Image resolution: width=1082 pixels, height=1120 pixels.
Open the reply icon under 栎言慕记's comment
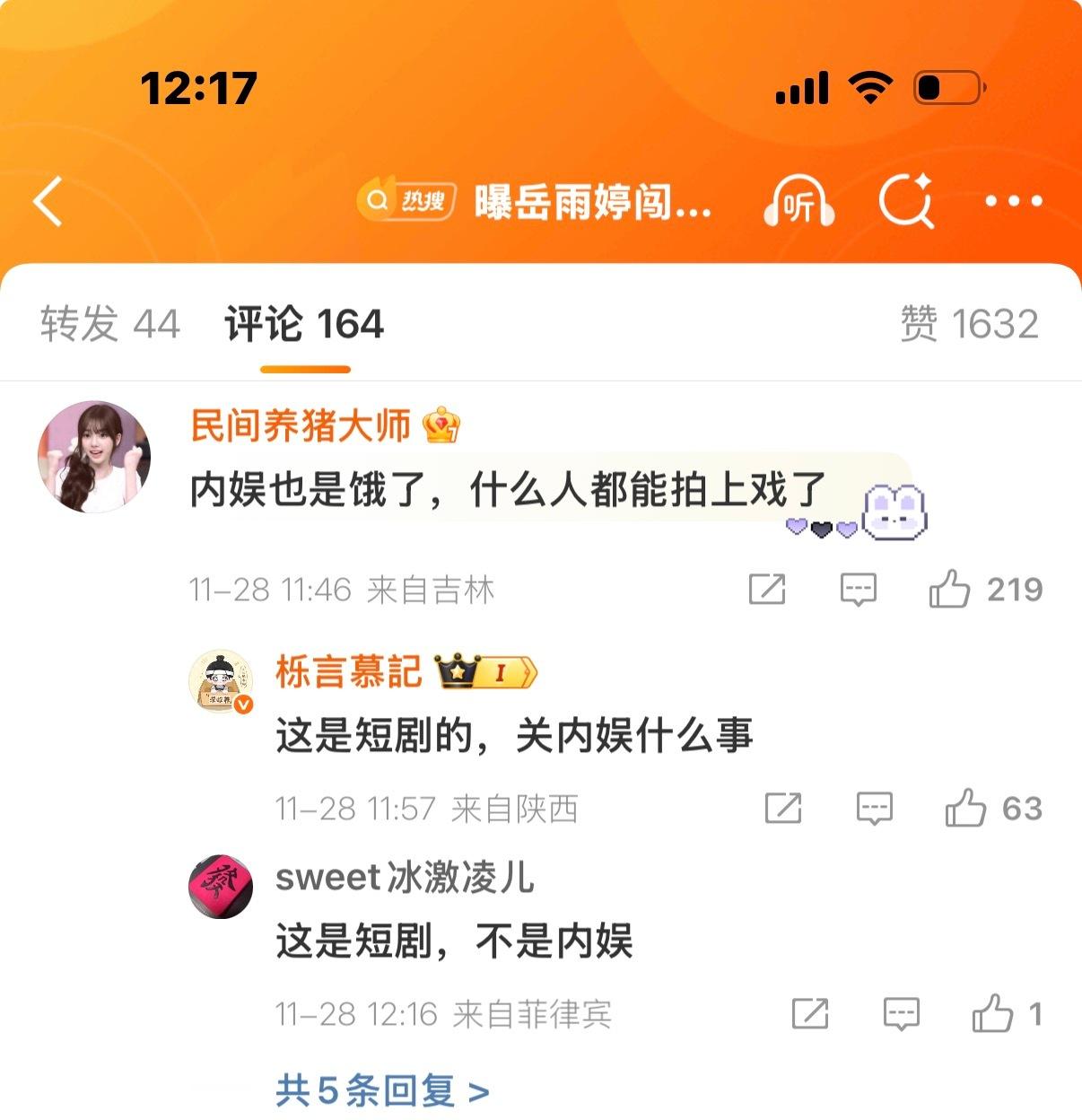[x=875, y=808]
